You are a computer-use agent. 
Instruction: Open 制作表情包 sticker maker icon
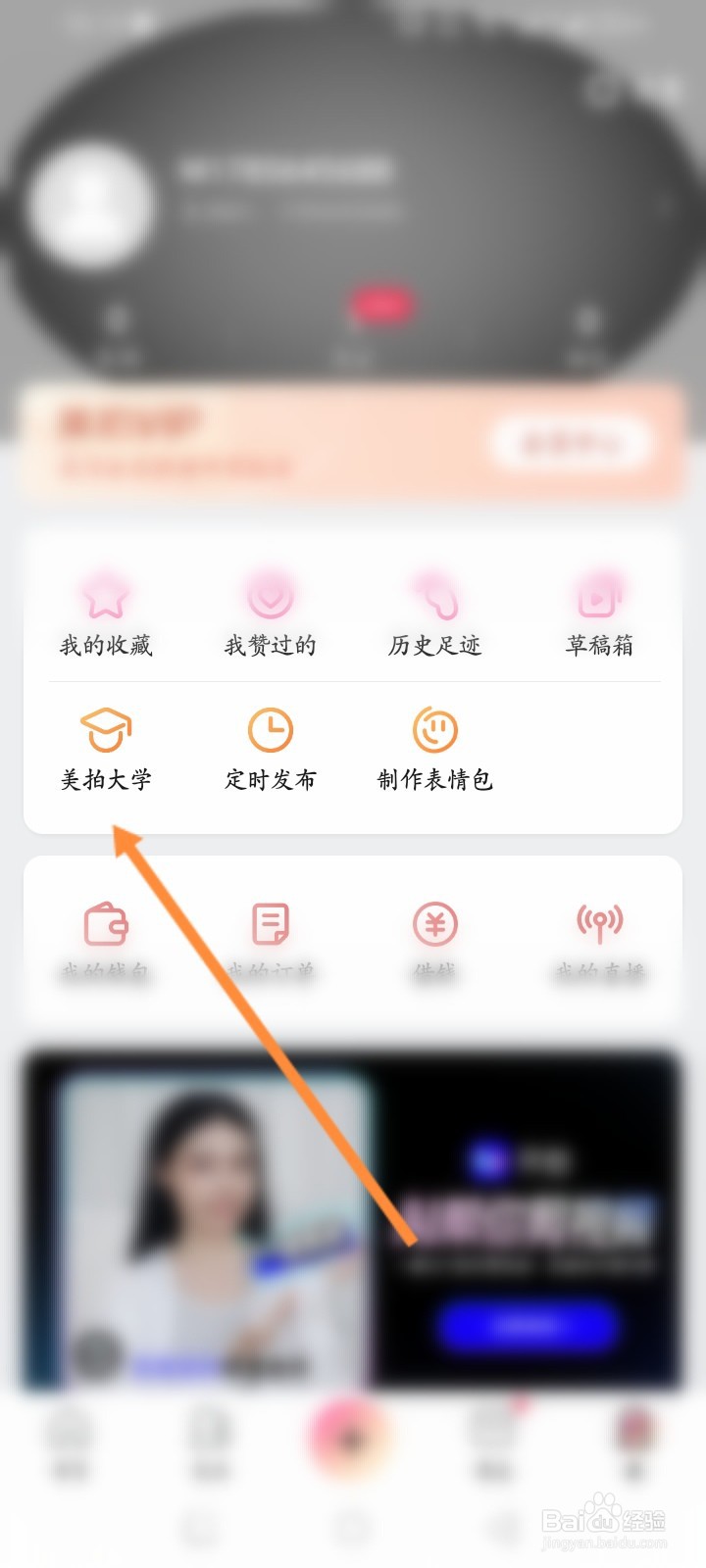point(434,730)
